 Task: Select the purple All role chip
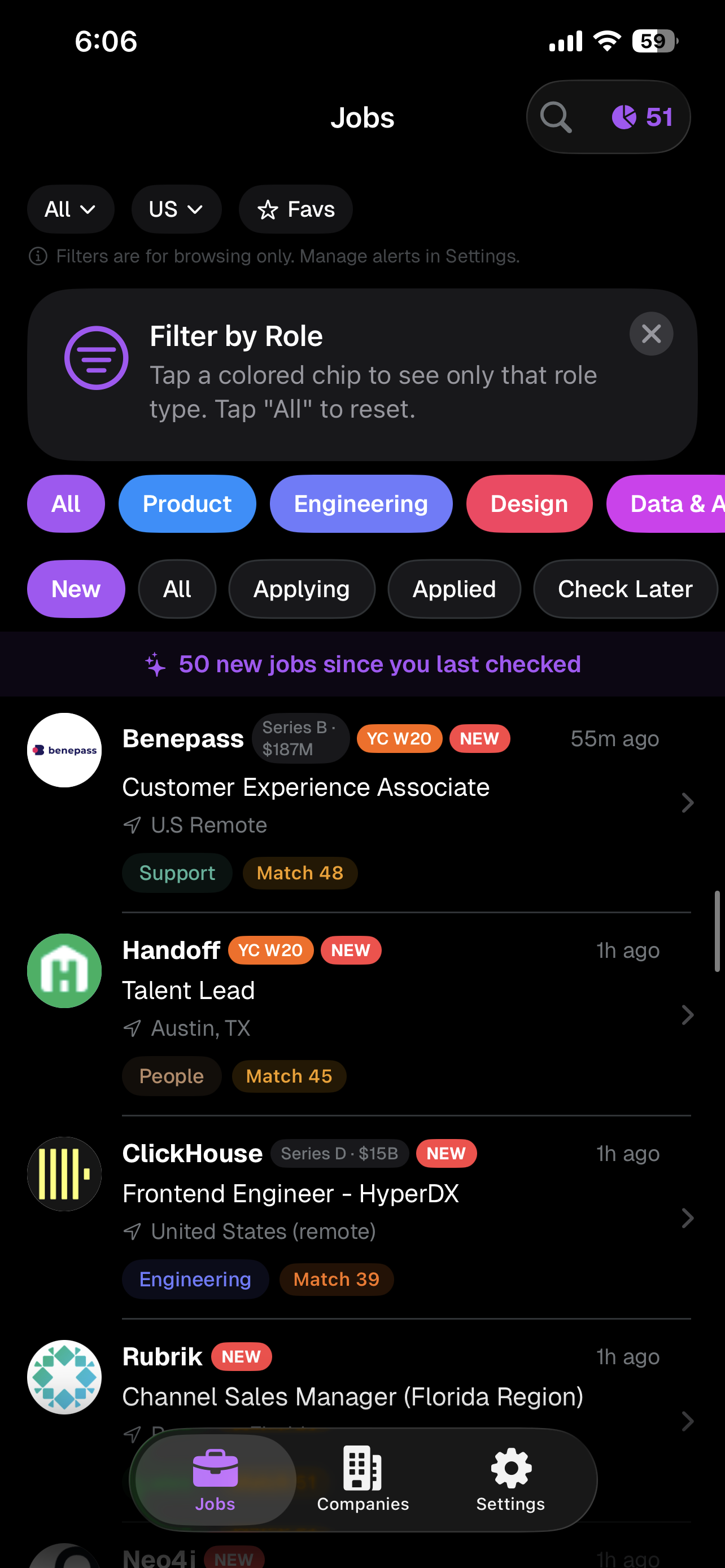(65, 504)
